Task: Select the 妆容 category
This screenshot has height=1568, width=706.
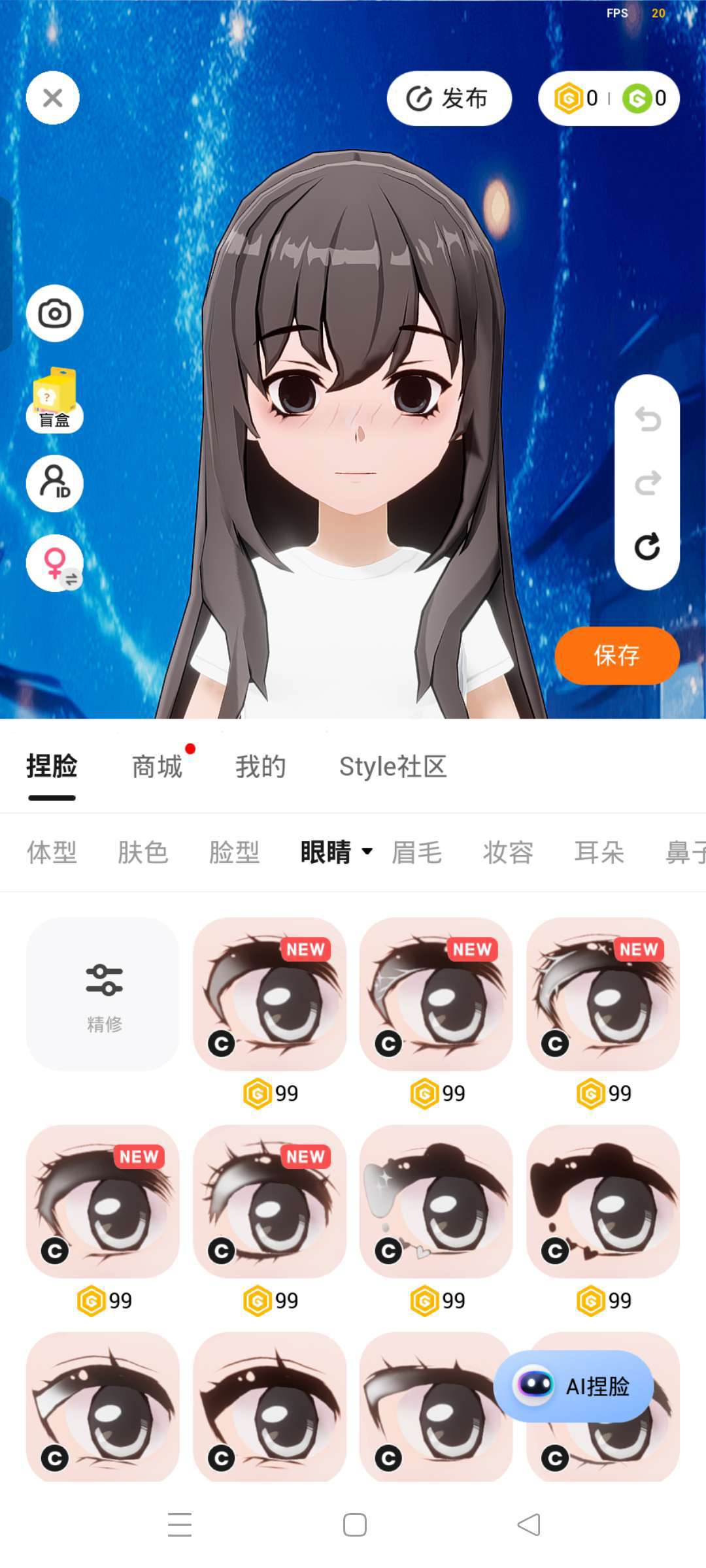Action: click(x=508, y=853)
